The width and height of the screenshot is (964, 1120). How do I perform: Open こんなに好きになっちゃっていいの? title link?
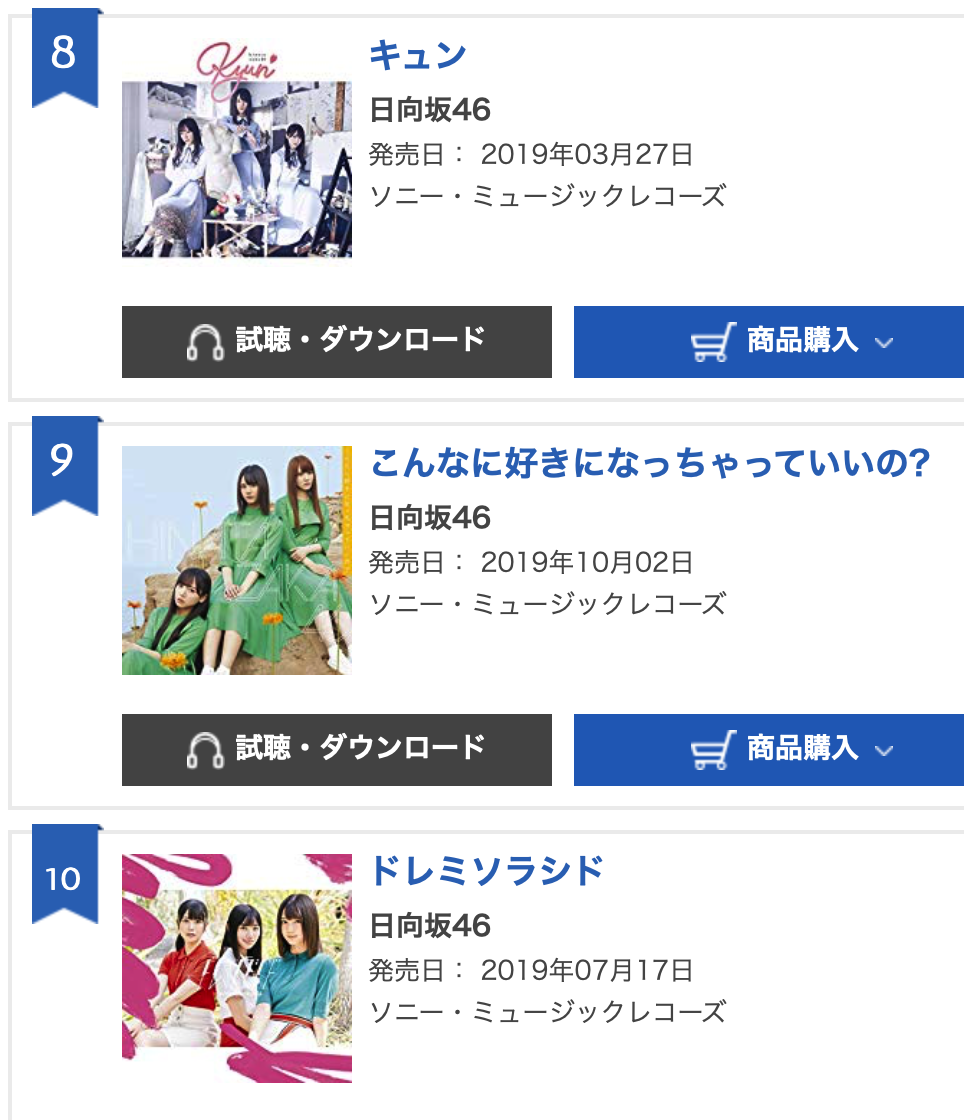click(650, 464)
